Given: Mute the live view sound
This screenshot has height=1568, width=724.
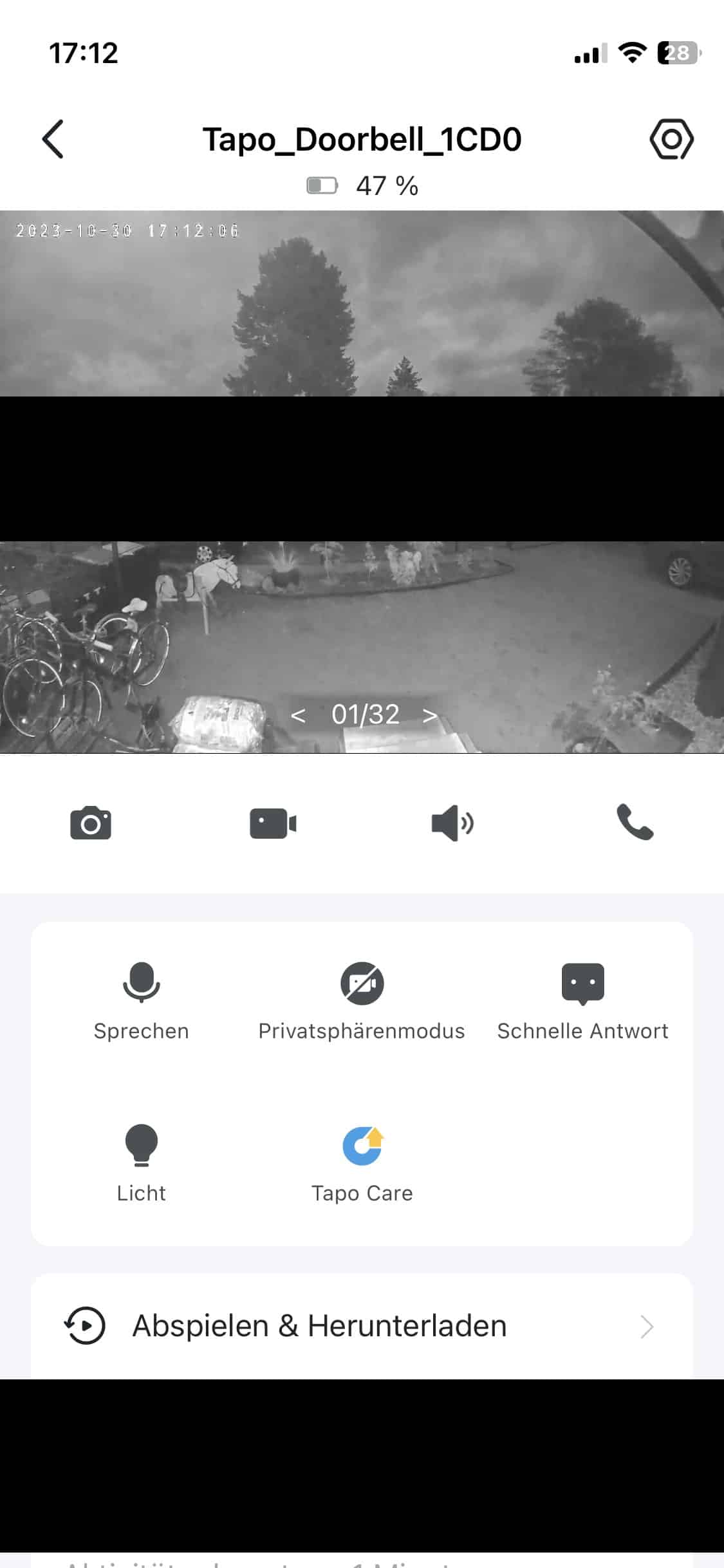Looking at the screenshot, I should tap(452, 823).
